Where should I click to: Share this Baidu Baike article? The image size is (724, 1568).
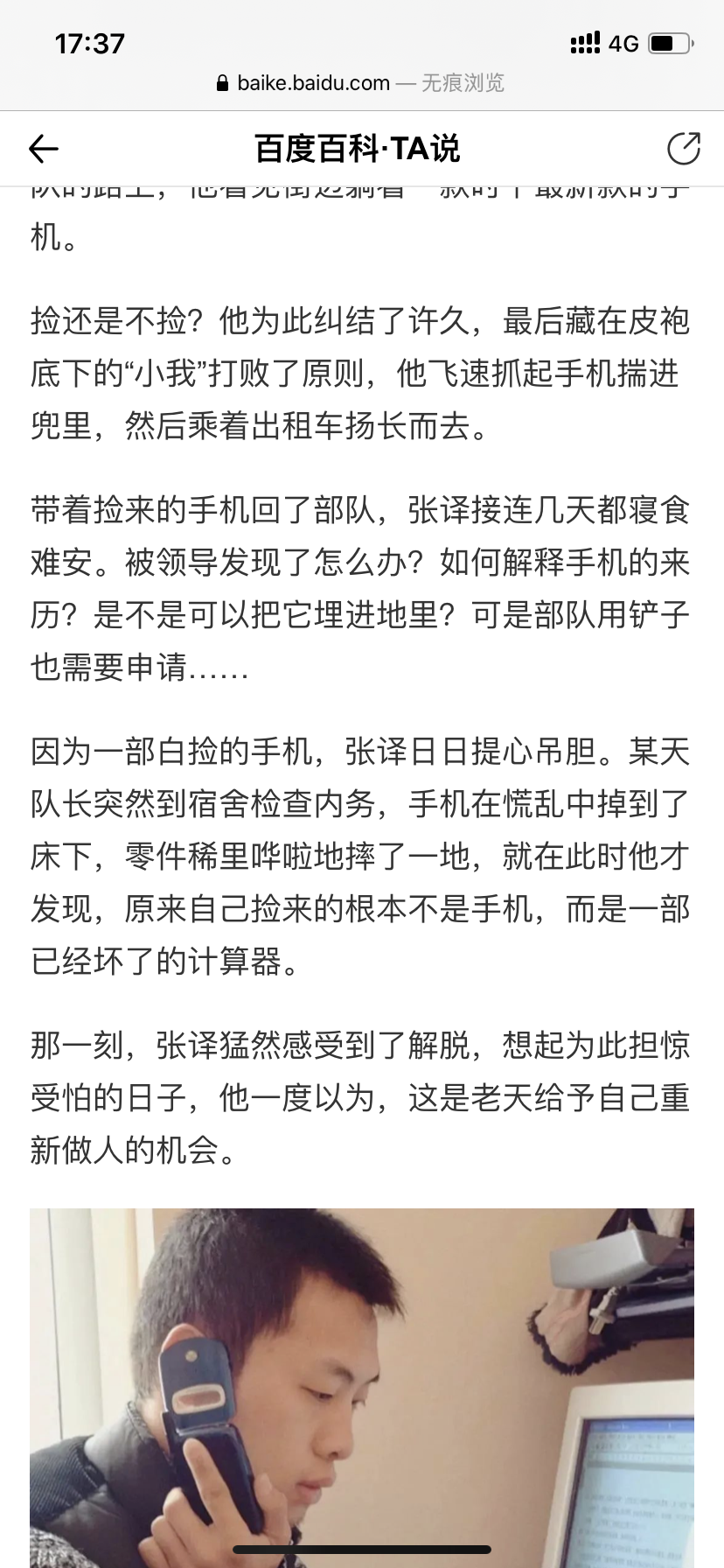[683, 149]
